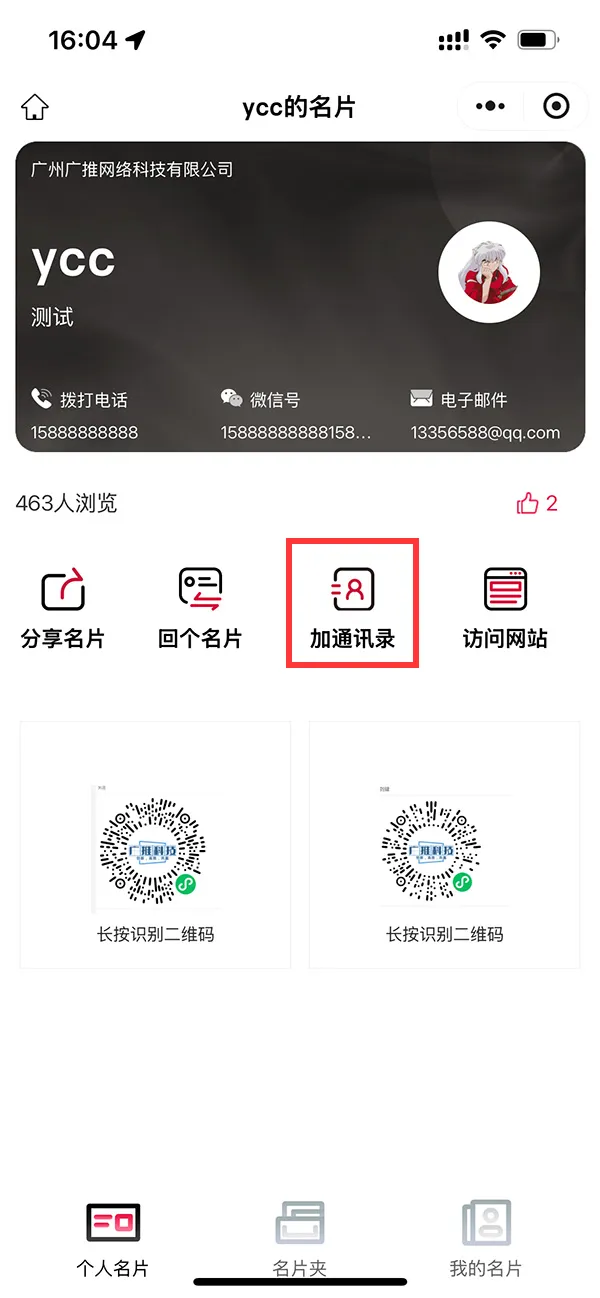
Task: Share the card via 分享名片
Action: pyautogui.click(x=63, y=608)
